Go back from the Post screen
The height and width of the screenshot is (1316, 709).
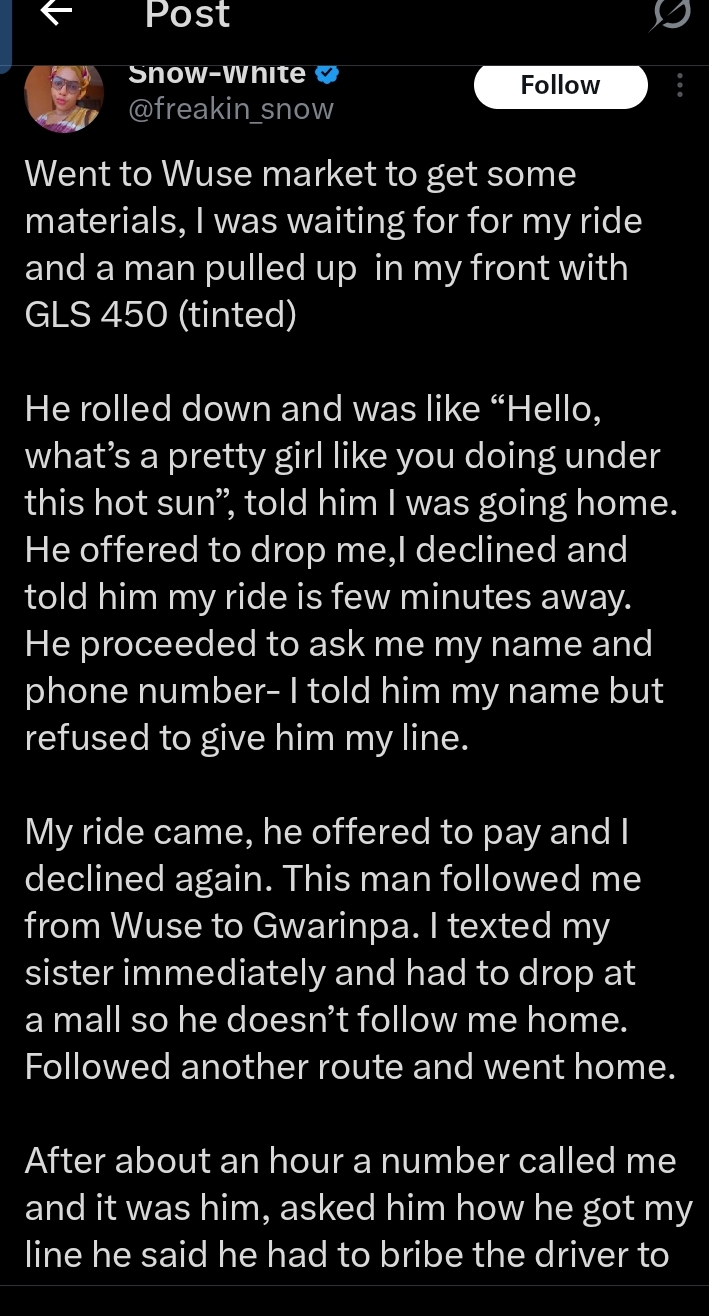pyautogui.click(x=57, y=14)
